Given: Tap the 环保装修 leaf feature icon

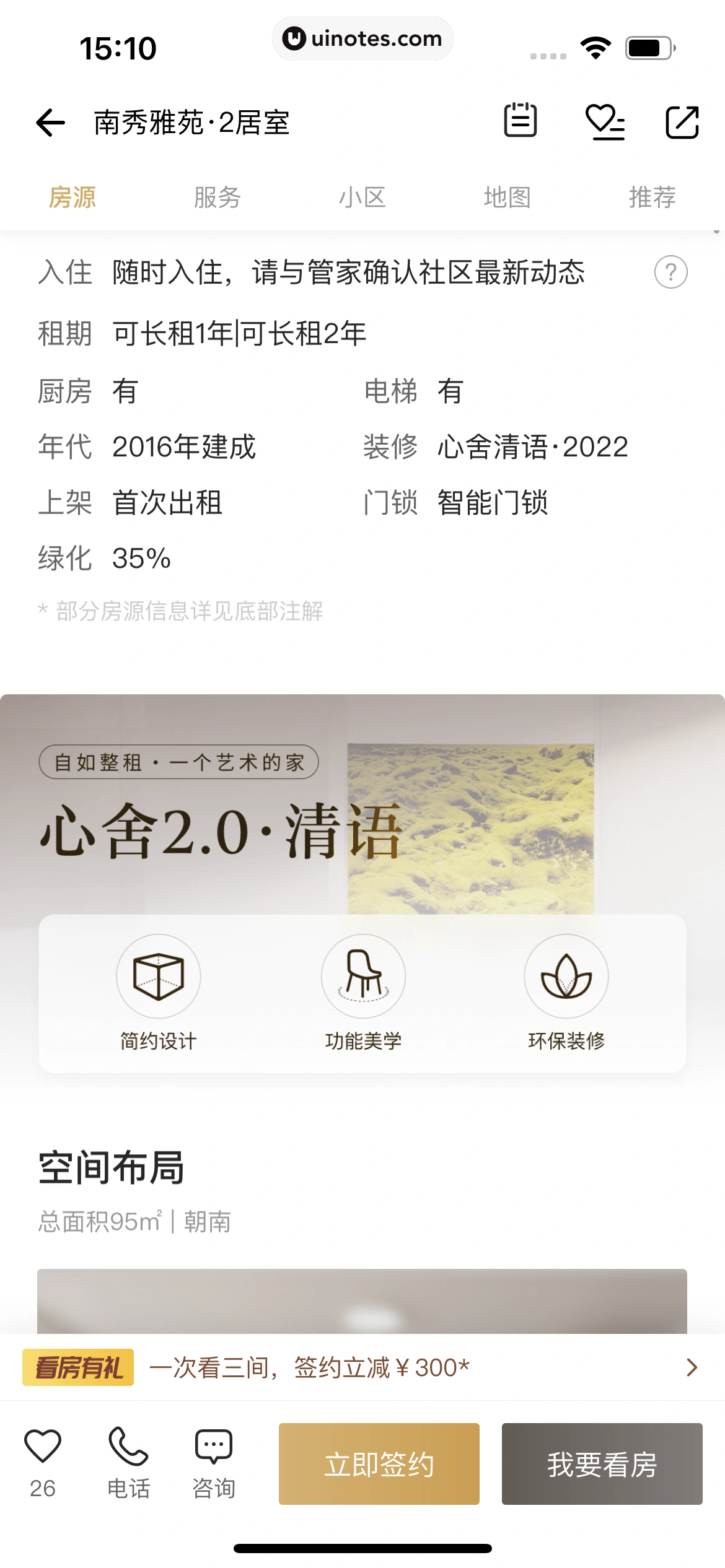Looking at the screenshot, I should pos(565,975).
